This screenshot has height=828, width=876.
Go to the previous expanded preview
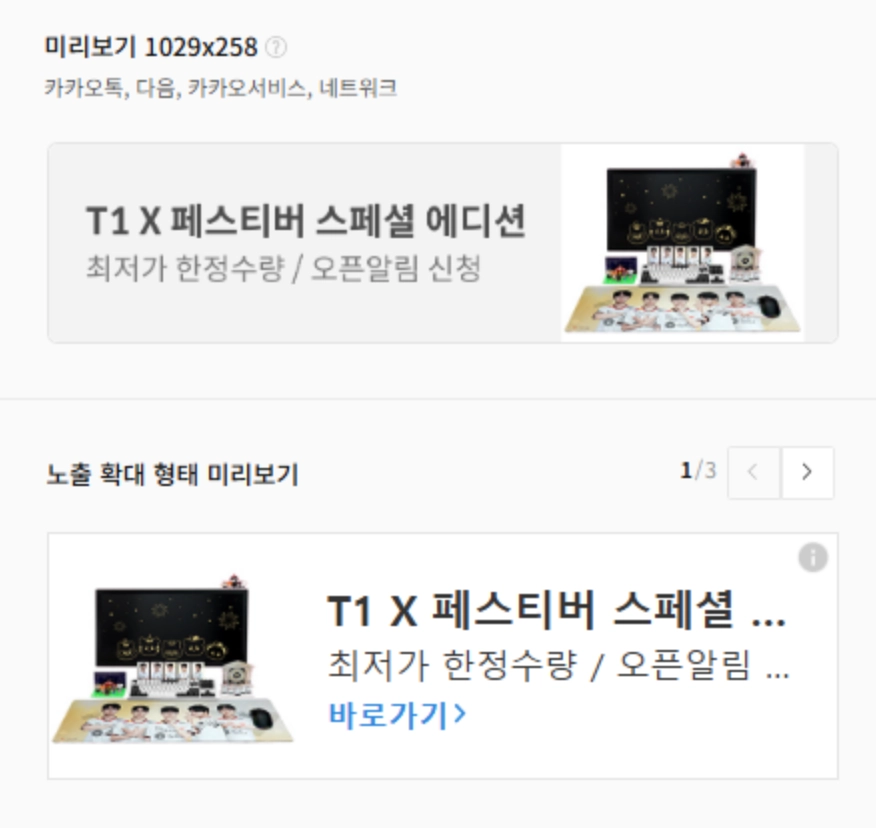754,472
